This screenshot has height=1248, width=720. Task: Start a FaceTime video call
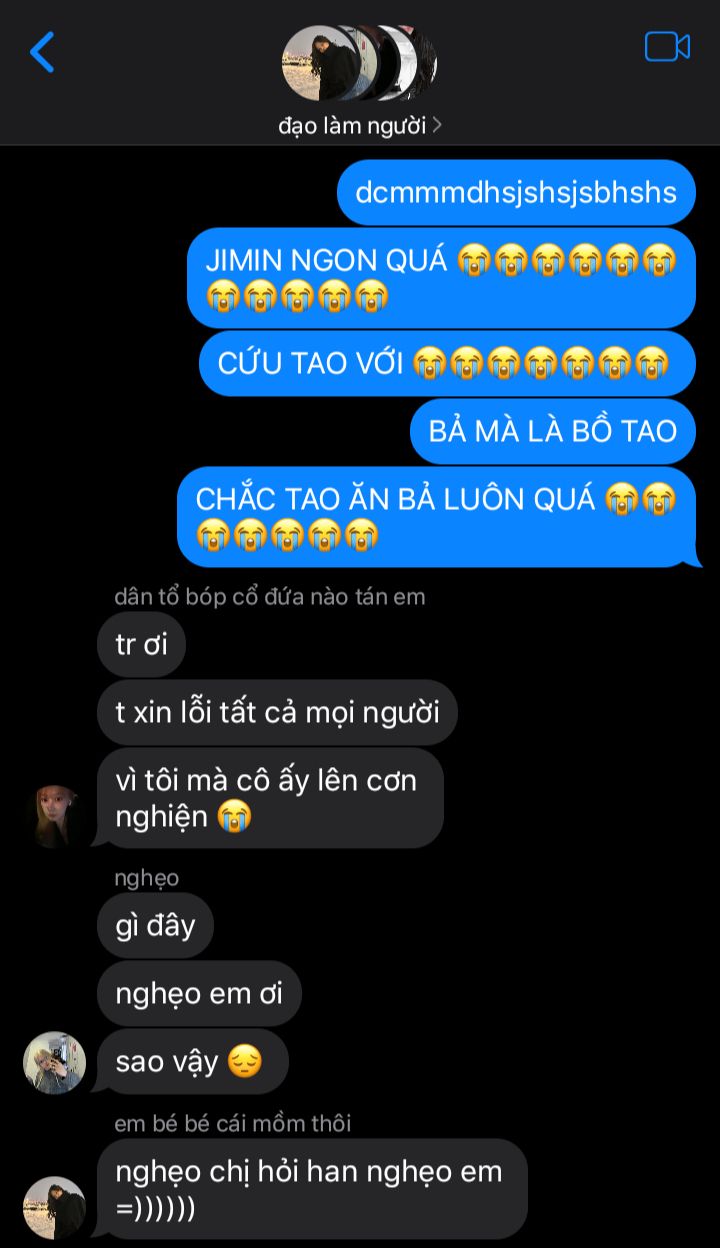tap(667, 47)
